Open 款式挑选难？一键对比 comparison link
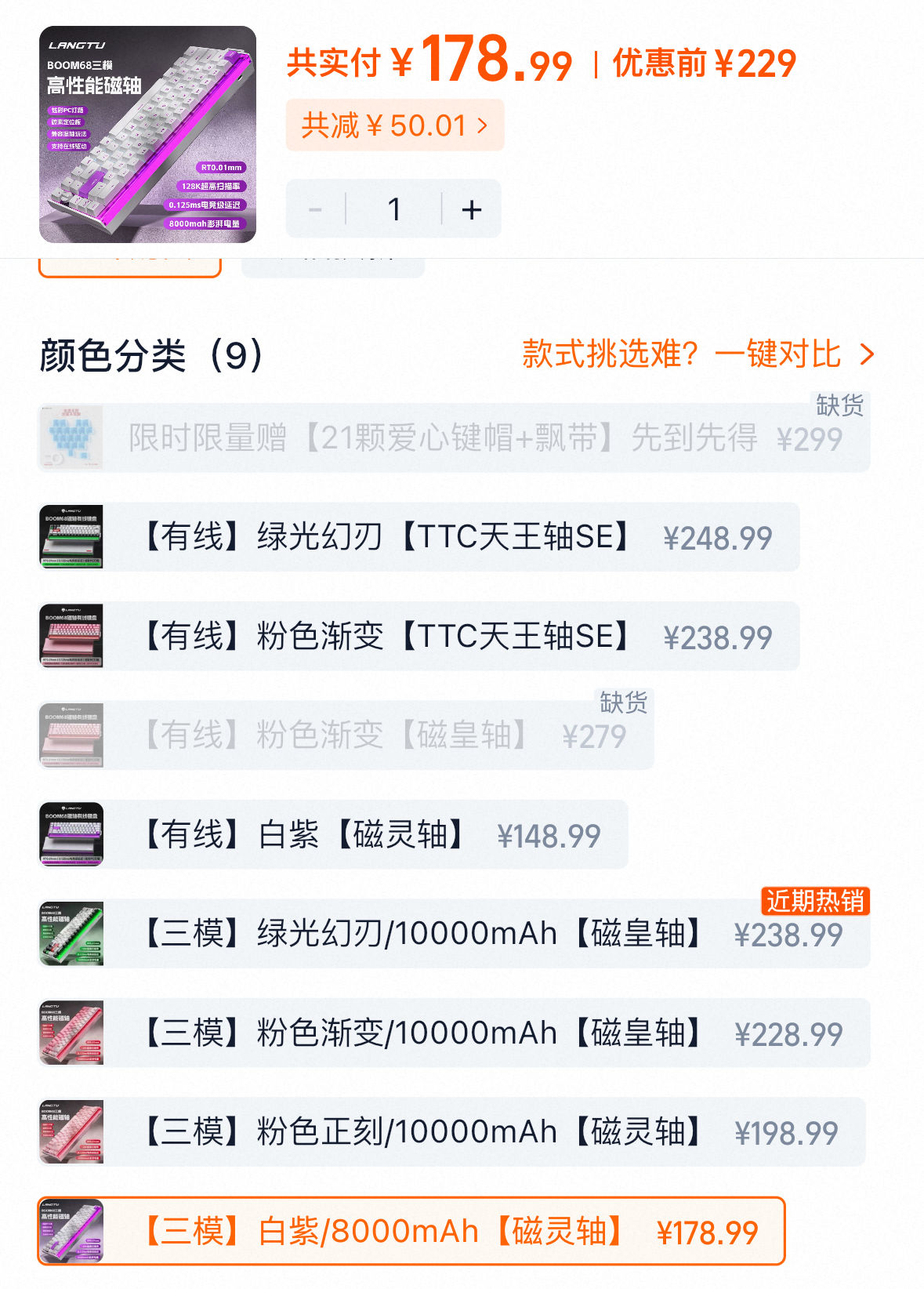Screen dimensions: 924x1289 (698, 354)
